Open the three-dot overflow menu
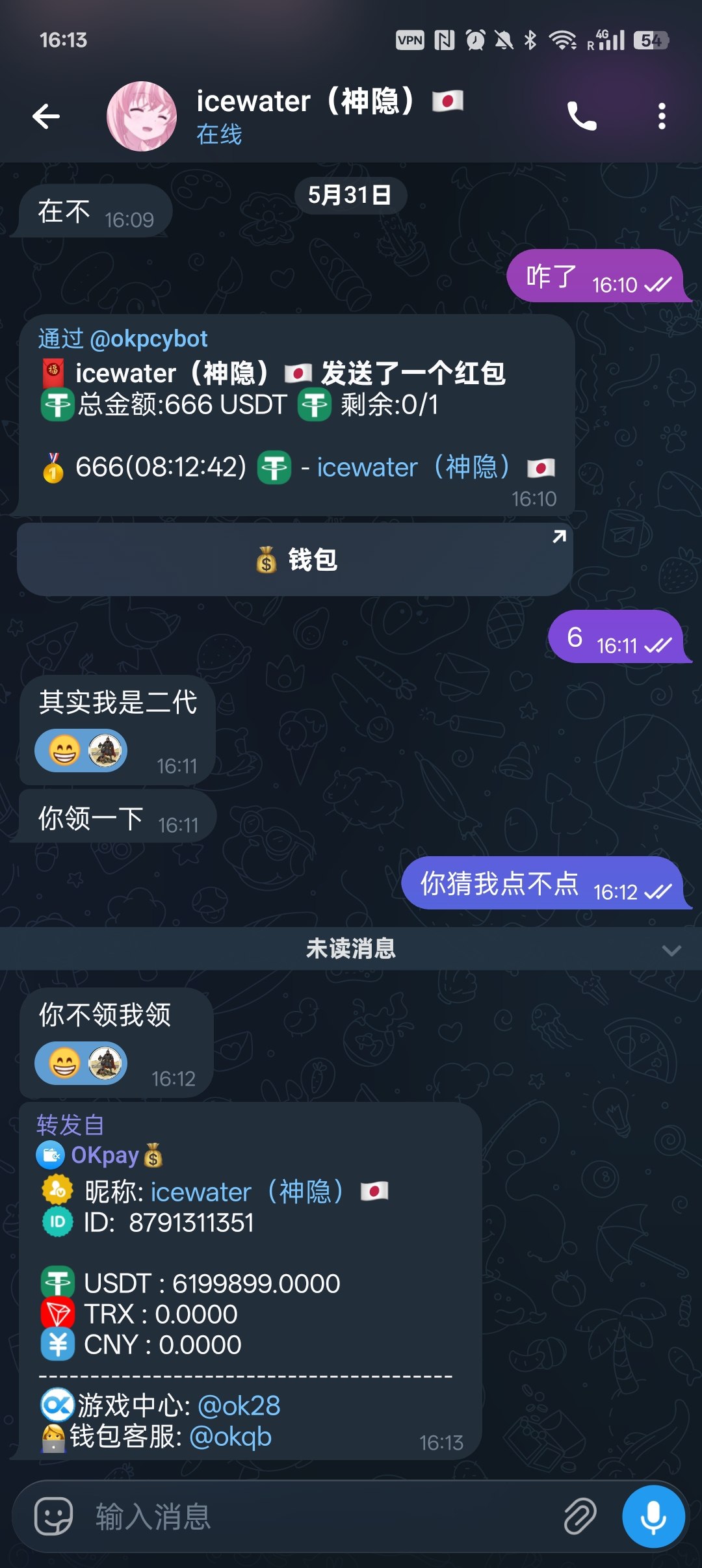This screenshot has width=702, height=1568. pos(662,116)
